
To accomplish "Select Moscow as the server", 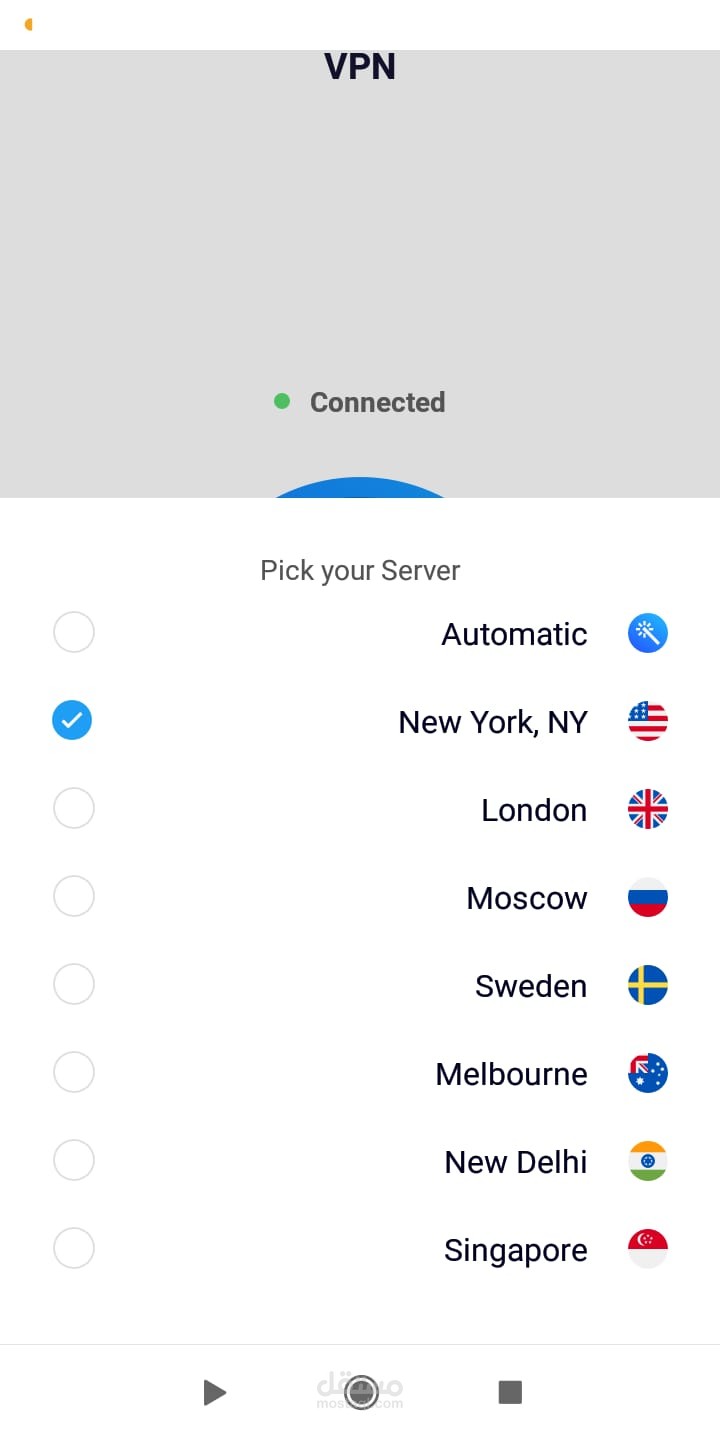I will click(x=360, y=897).
